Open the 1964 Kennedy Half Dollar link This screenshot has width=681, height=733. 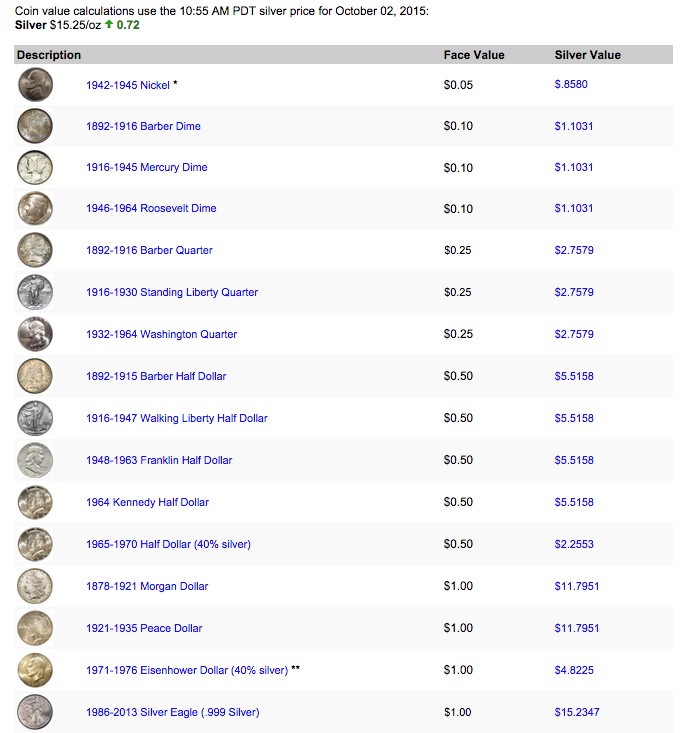(147, 502)
